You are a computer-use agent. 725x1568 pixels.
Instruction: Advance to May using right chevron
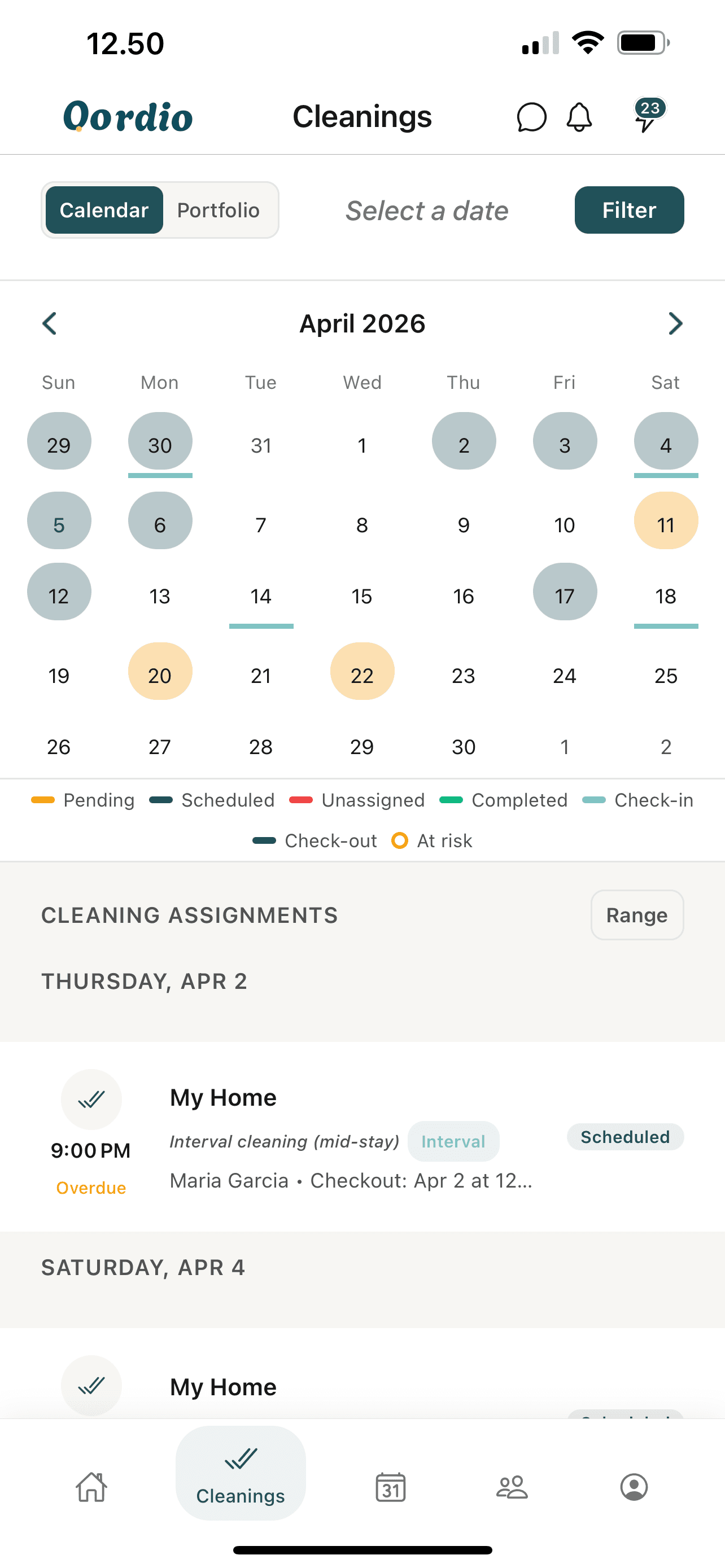coord(675,323)
